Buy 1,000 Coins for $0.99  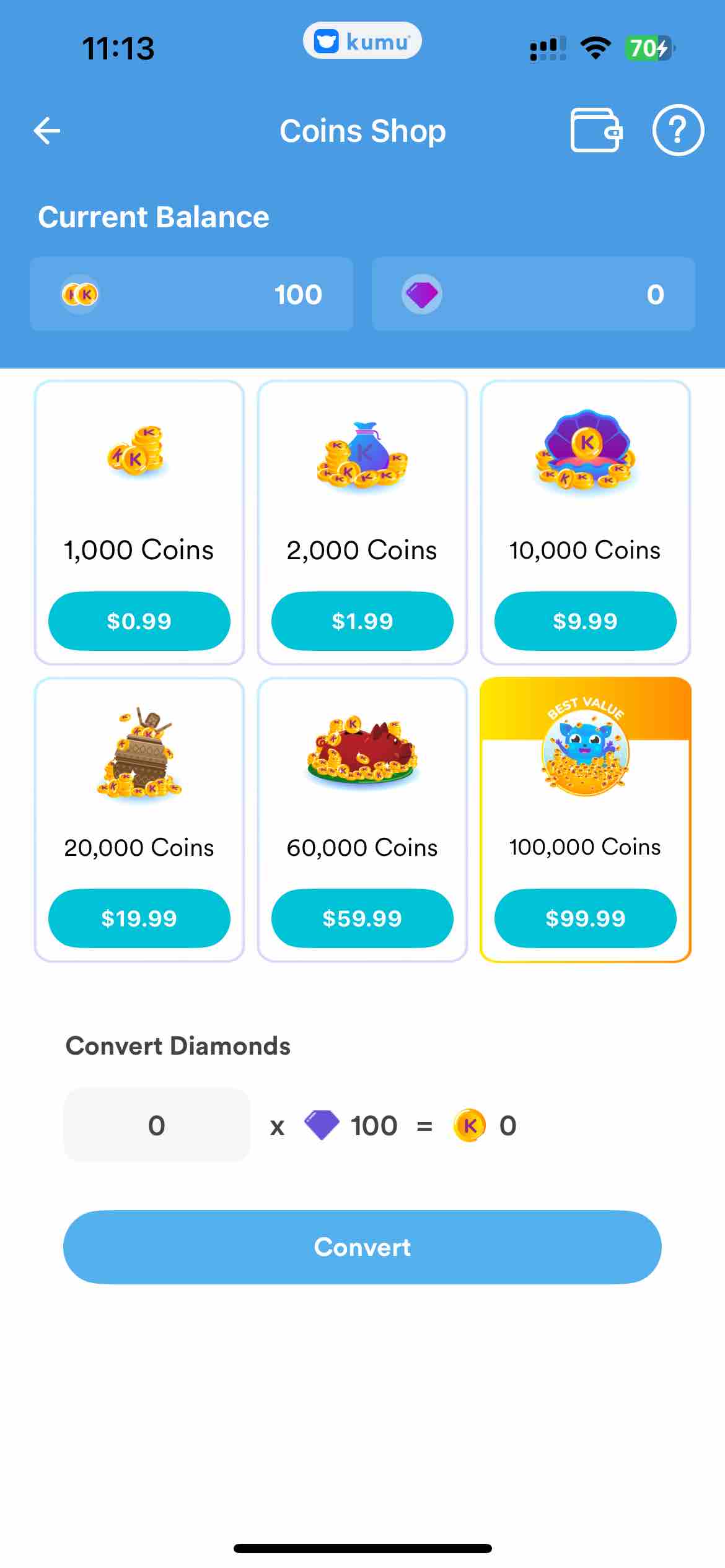(x=139, y=621)
